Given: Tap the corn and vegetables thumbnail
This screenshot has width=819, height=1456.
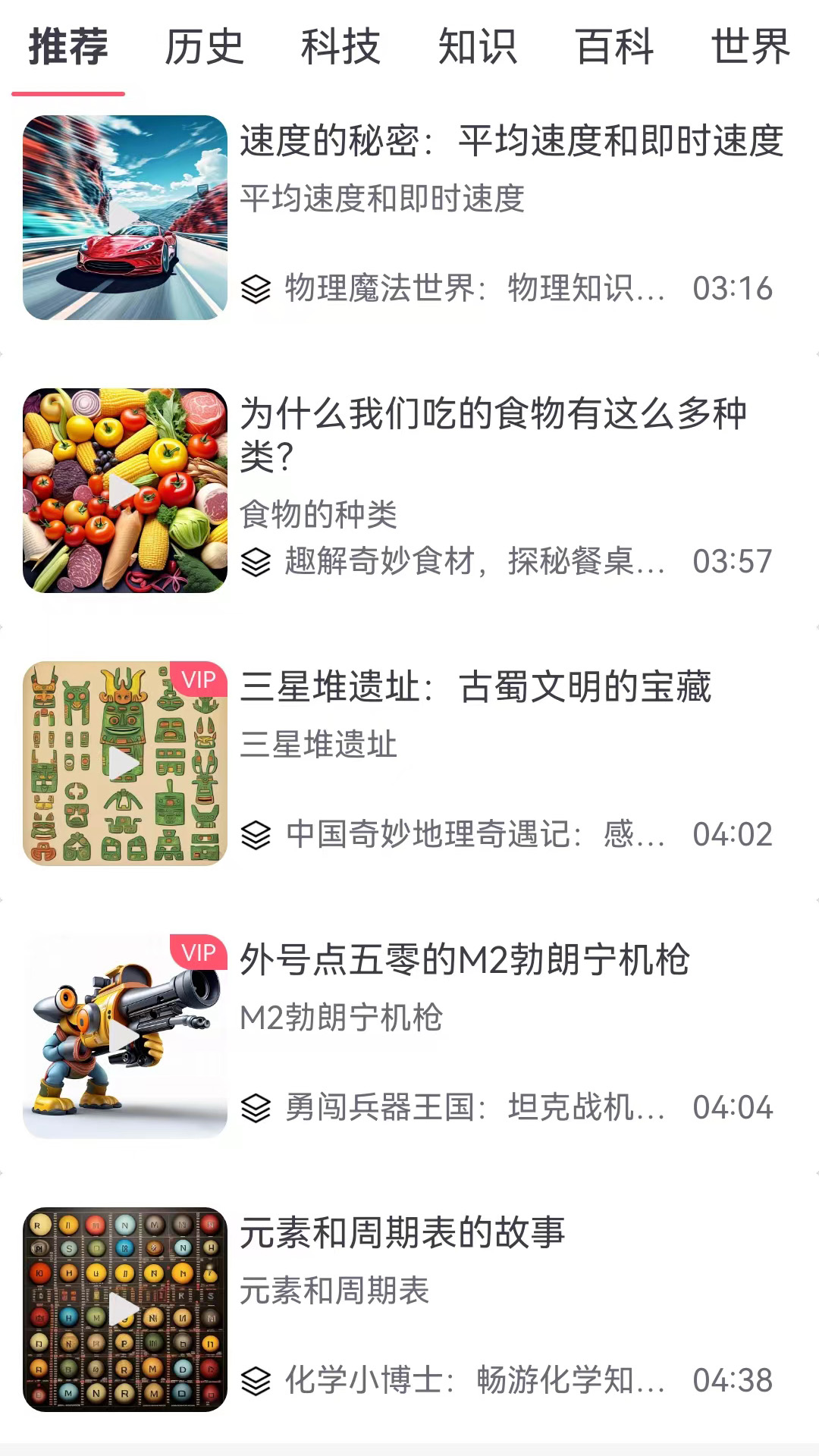Looking at the screenshot, I should click(125, 491).
